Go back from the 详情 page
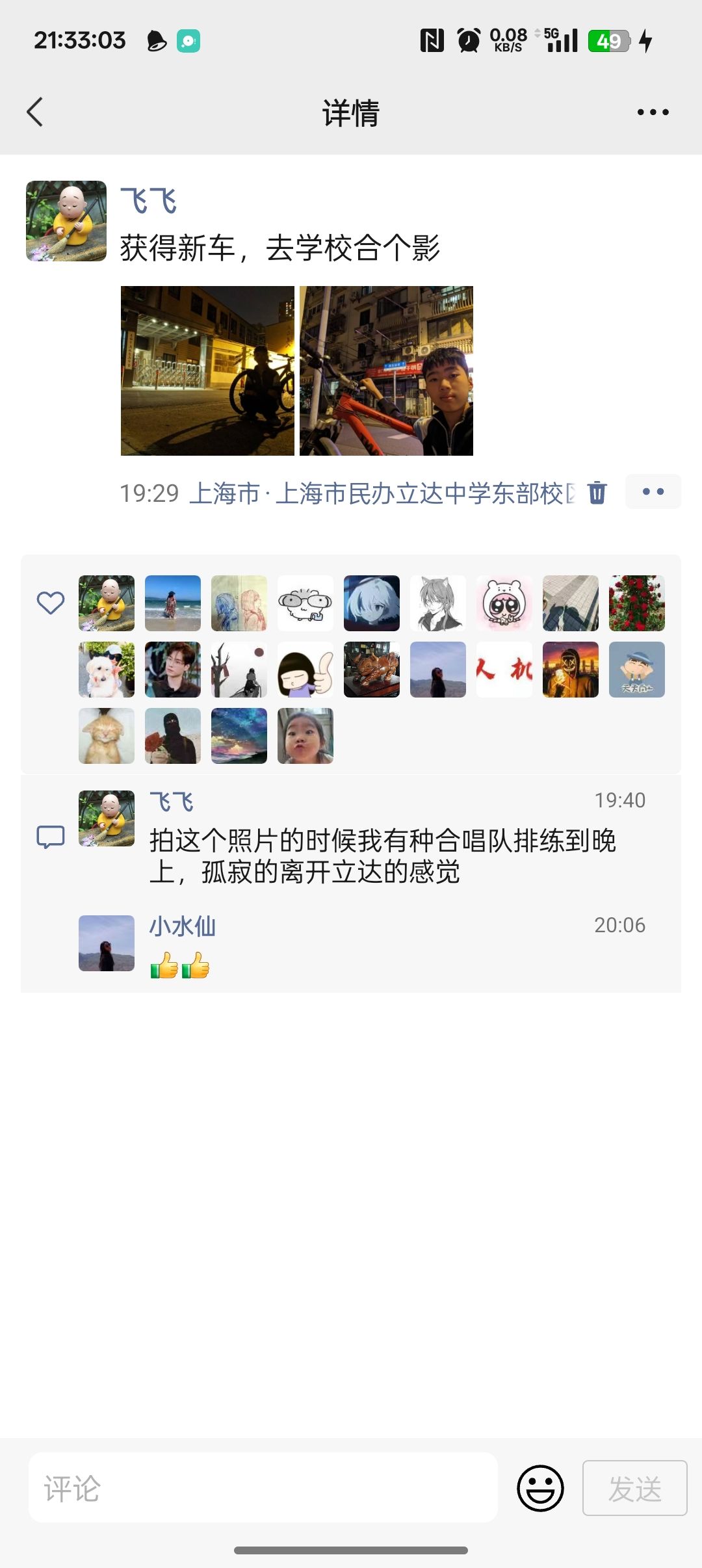 pyautogui.click(x=35, y=112)
